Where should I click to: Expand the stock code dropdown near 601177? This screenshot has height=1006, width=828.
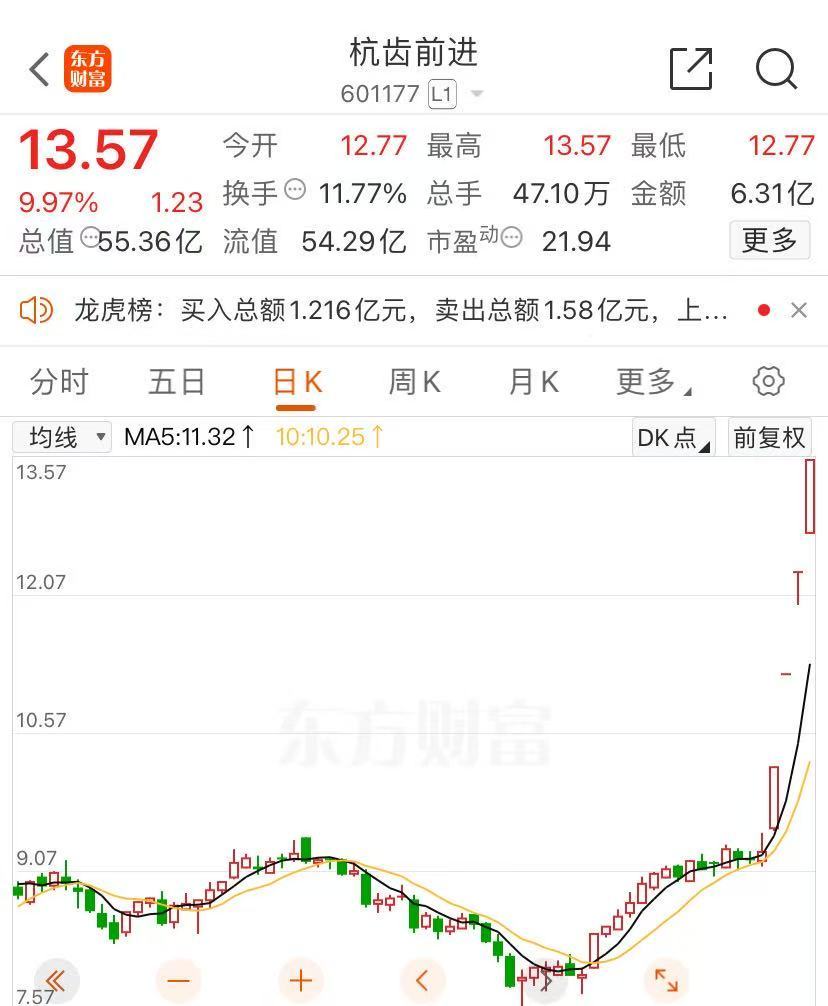click(x=477, y=95)
